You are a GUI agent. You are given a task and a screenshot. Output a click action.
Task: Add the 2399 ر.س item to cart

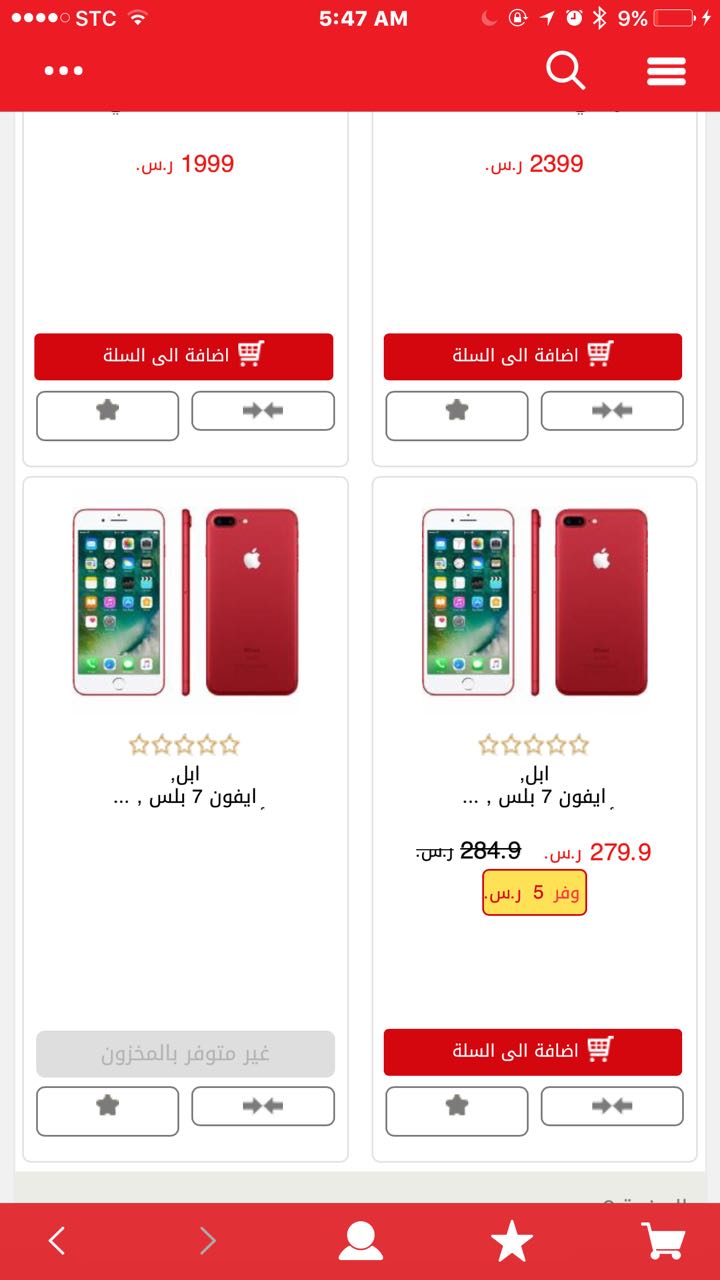(533, 356)
